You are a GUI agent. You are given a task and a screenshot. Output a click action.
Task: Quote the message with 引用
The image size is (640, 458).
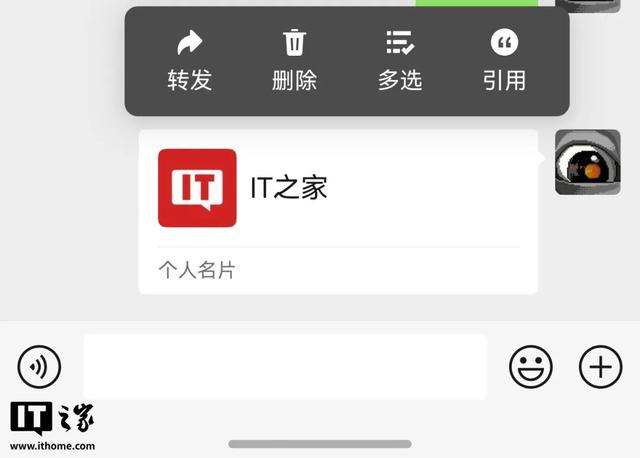504,60
